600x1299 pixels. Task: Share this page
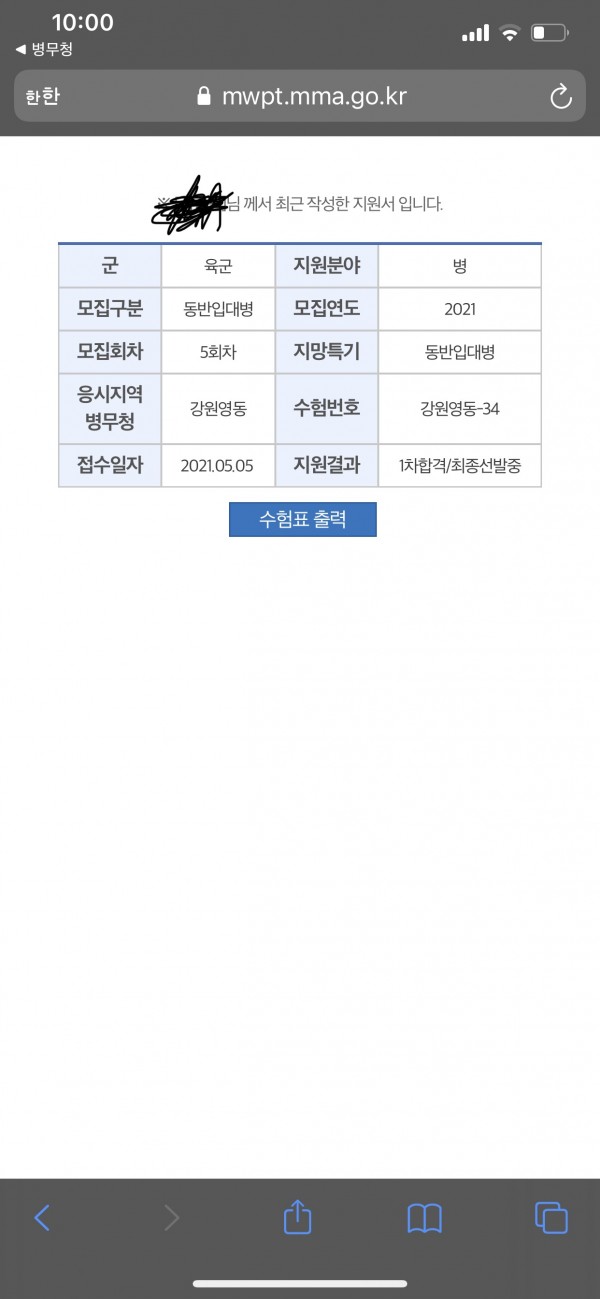298,1215
